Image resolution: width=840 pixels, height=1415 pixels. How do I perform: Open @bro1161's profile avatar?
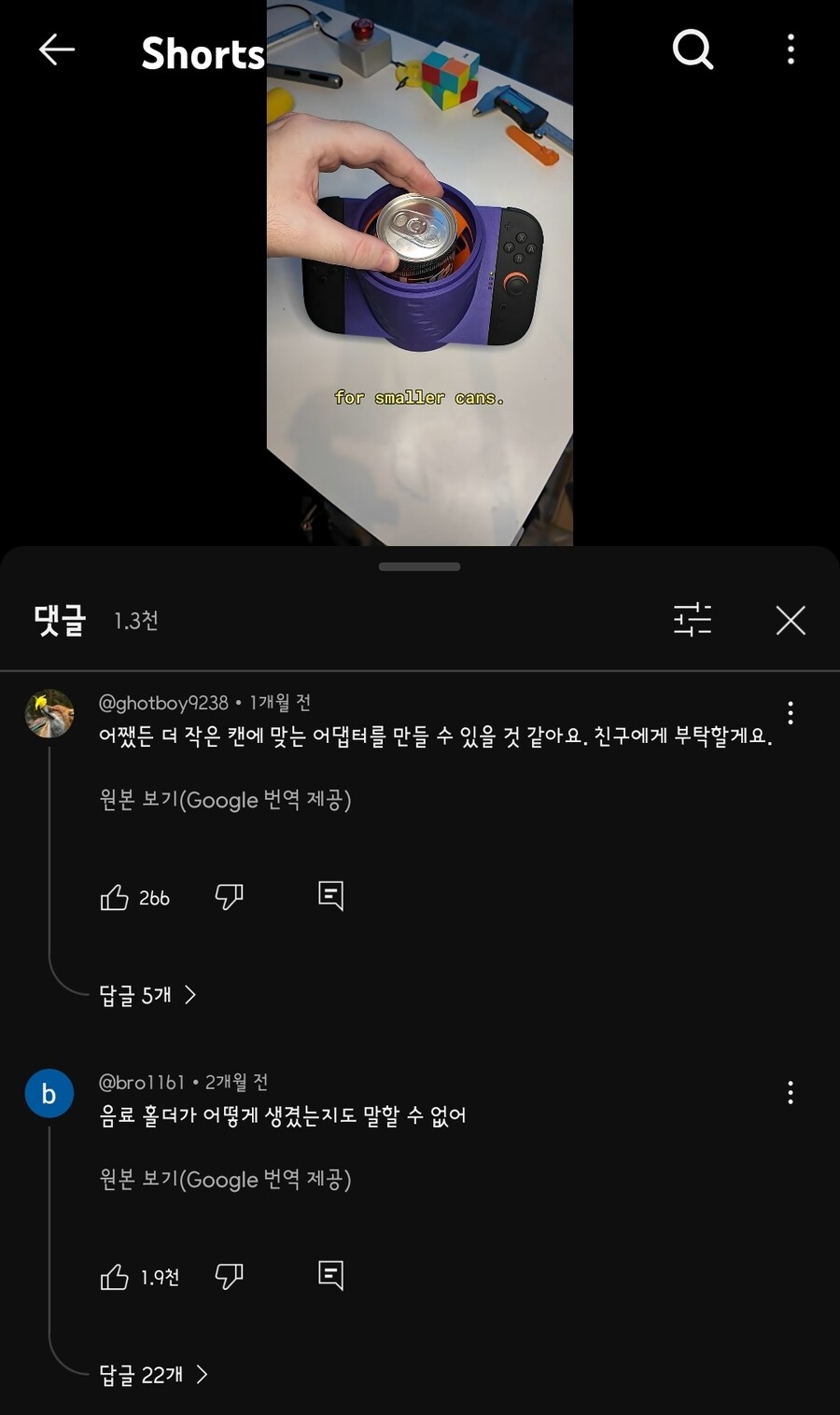(x=49, y=1094)
